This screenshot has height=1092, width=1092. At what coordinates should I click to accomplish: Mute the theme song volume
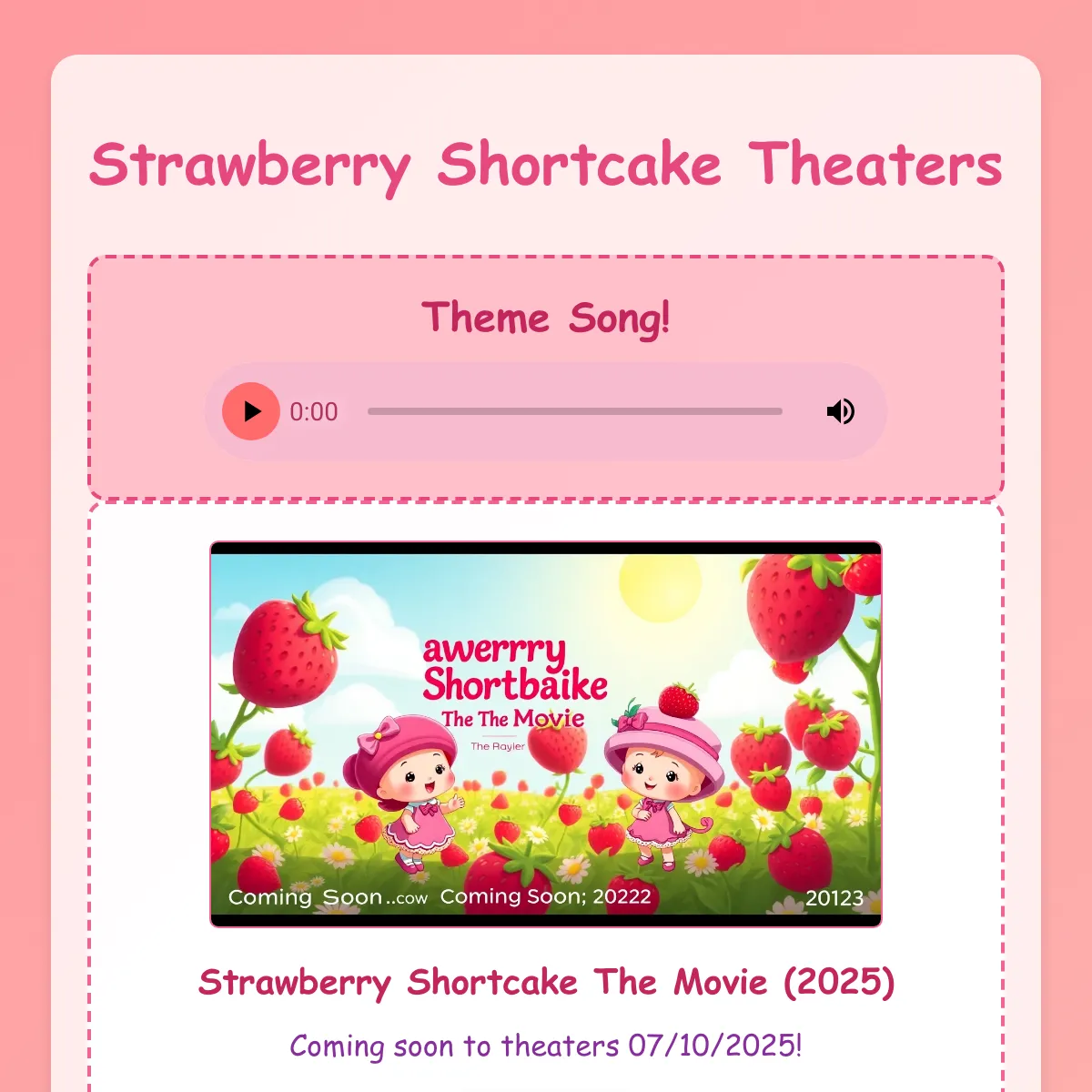[840, 411]
